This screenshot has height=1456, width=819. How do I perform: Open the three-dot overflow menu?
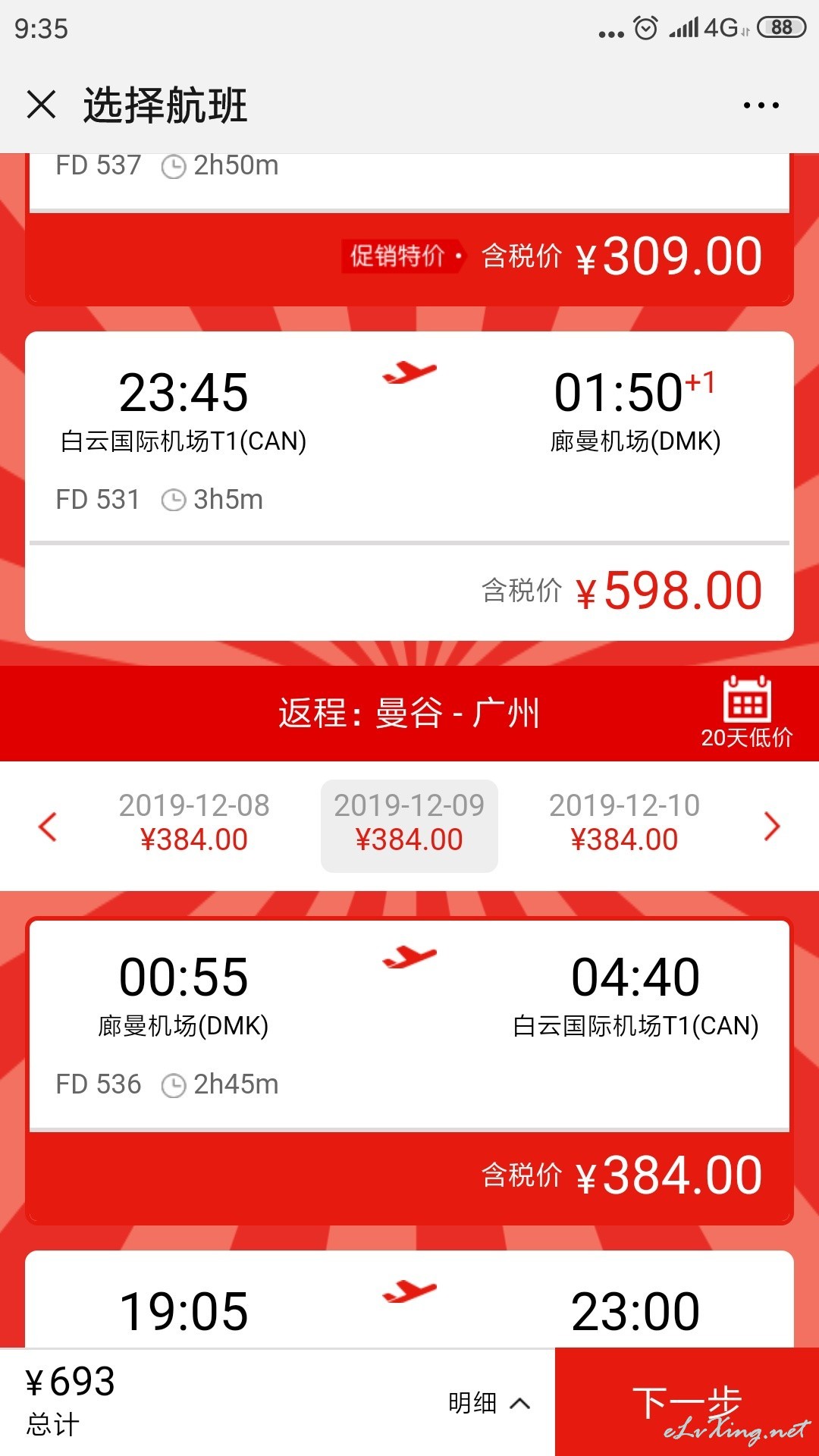(761, 105)
